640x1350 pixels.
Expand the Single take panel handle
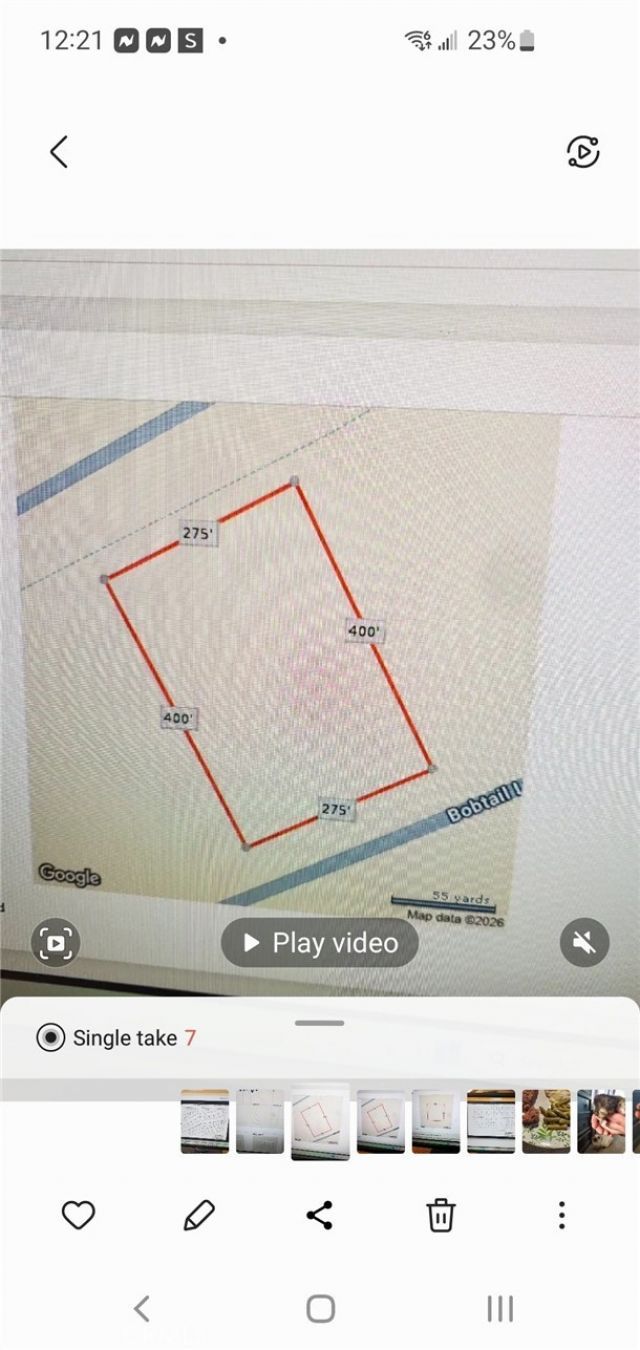click(x=320, y=1023)
